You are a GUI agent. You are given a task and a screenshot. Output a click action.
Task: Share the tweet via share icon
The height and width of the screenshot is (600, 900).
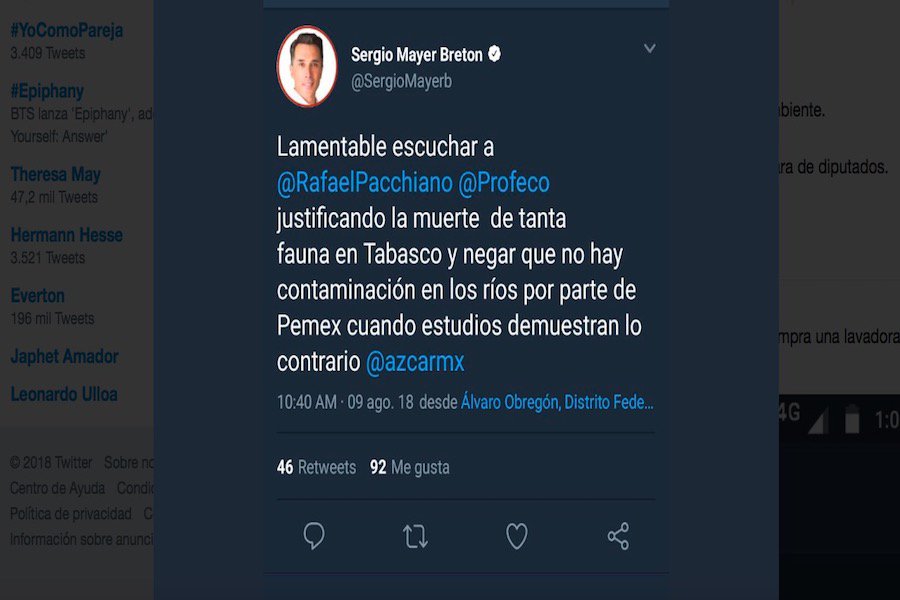point(618,537)
